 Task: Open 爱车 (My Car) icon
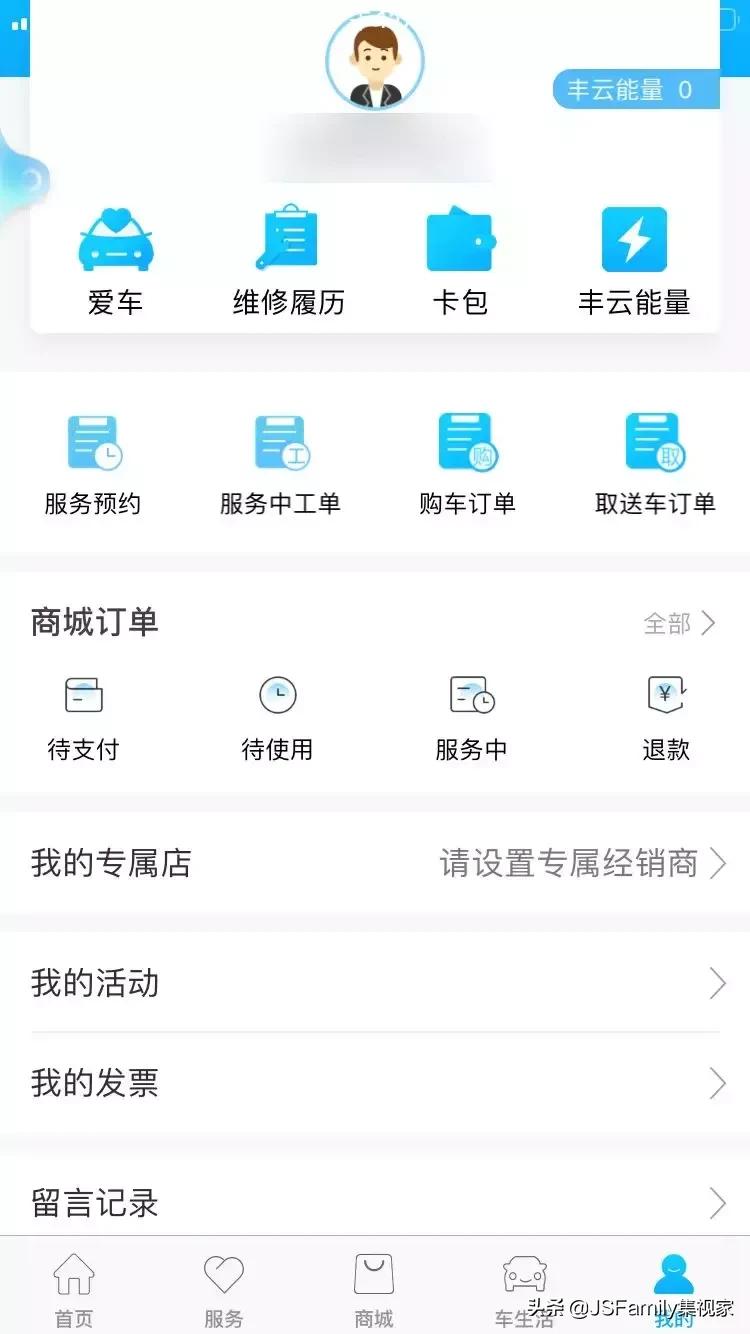(x=113, y=255)
